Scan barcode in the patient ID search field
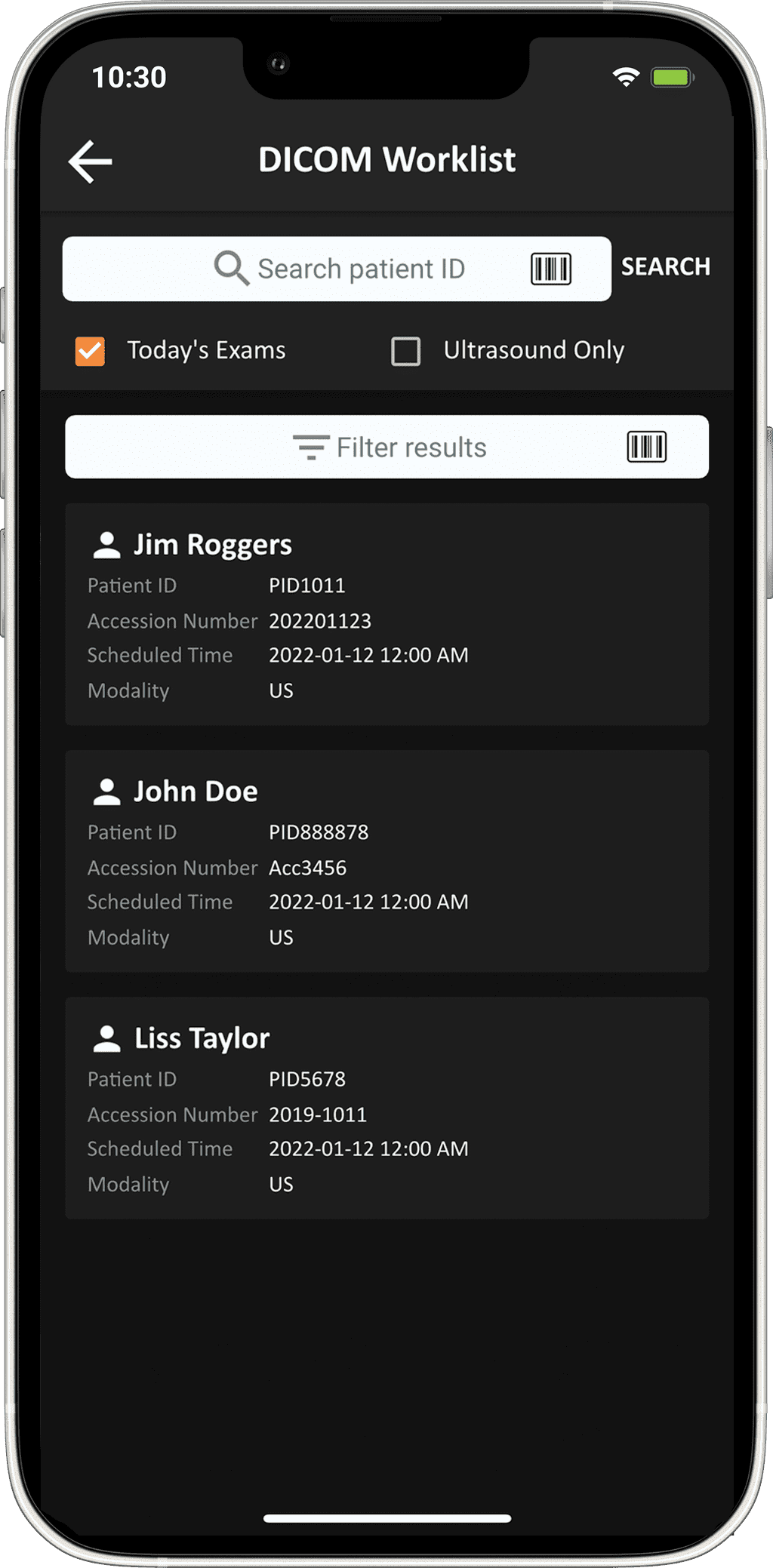The image size is (773, 1568). [x=550, y=269]
